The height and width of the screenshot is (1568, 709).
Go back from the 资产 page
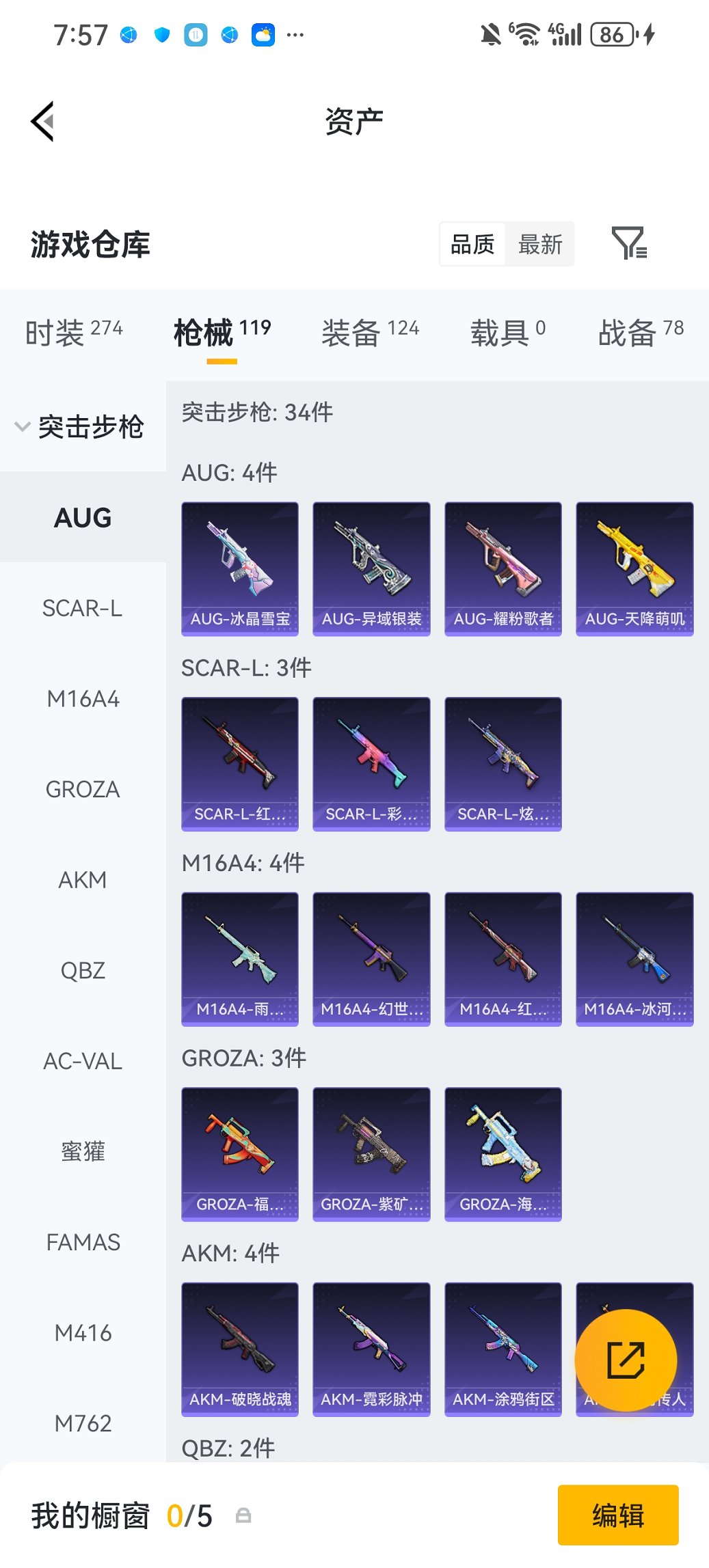click(42, 122)
